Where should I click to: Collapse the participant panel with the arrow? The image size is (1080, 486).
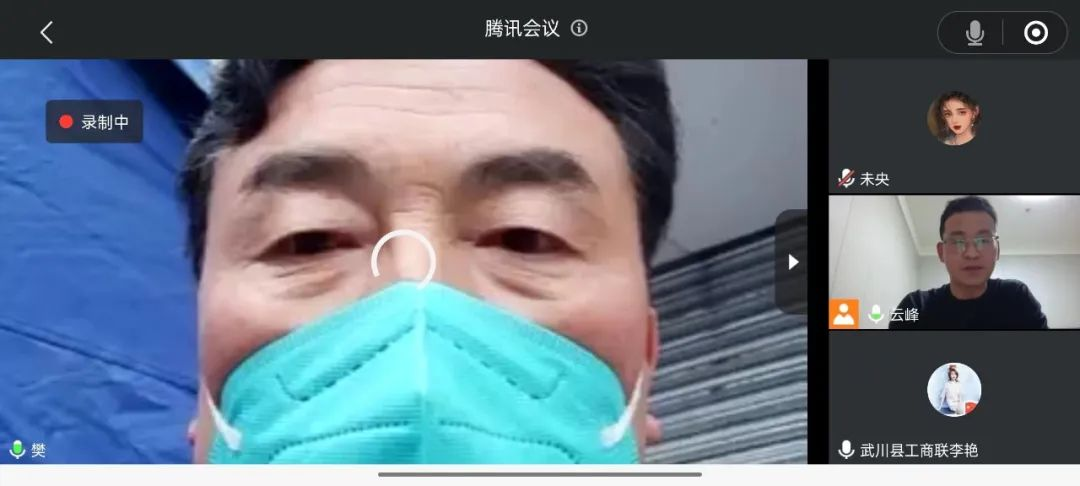coord(792,262)
